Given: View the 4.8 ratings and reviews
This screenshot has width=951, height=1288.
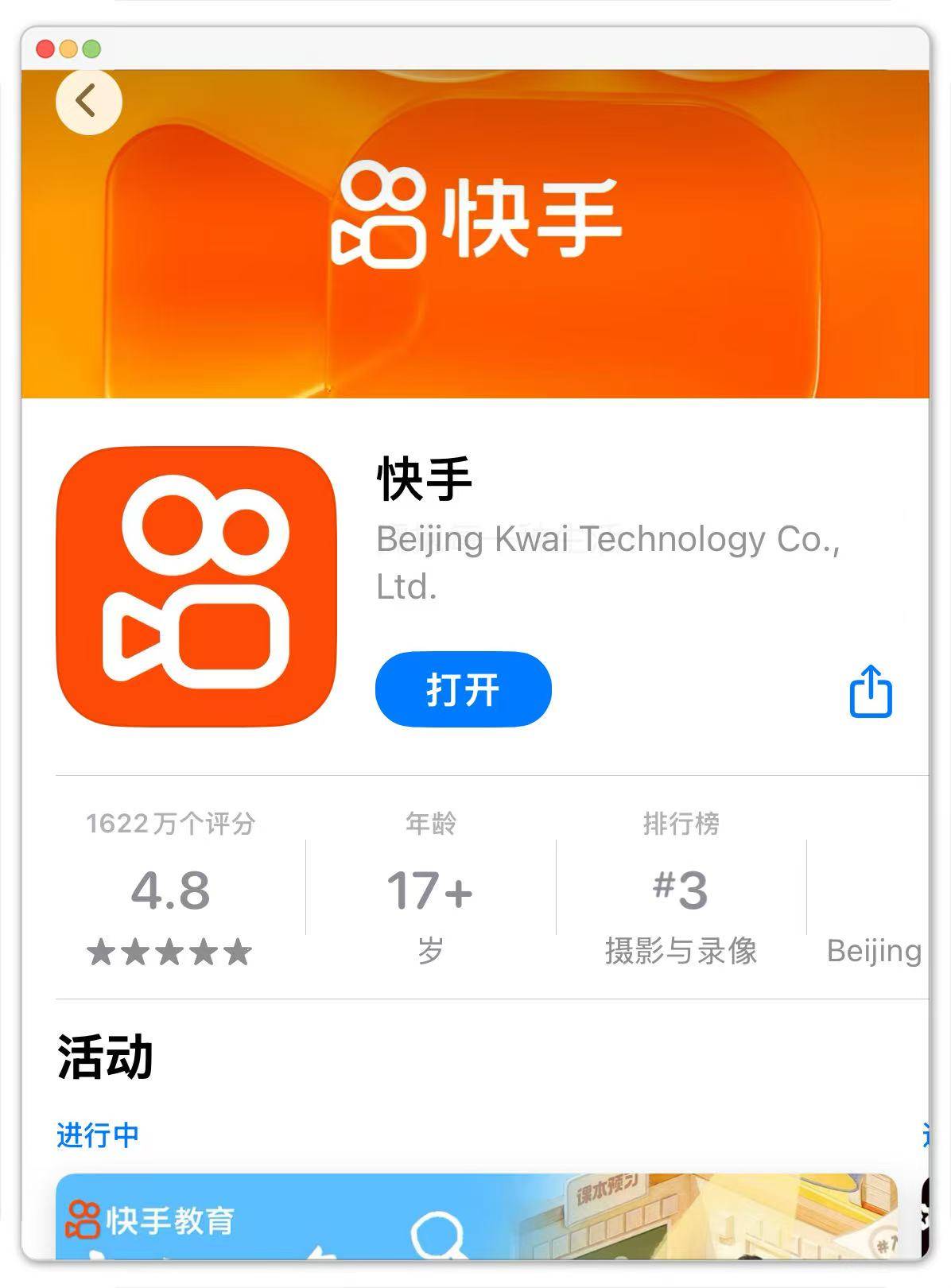Looking at the screenshot, I should click(170, 889).
